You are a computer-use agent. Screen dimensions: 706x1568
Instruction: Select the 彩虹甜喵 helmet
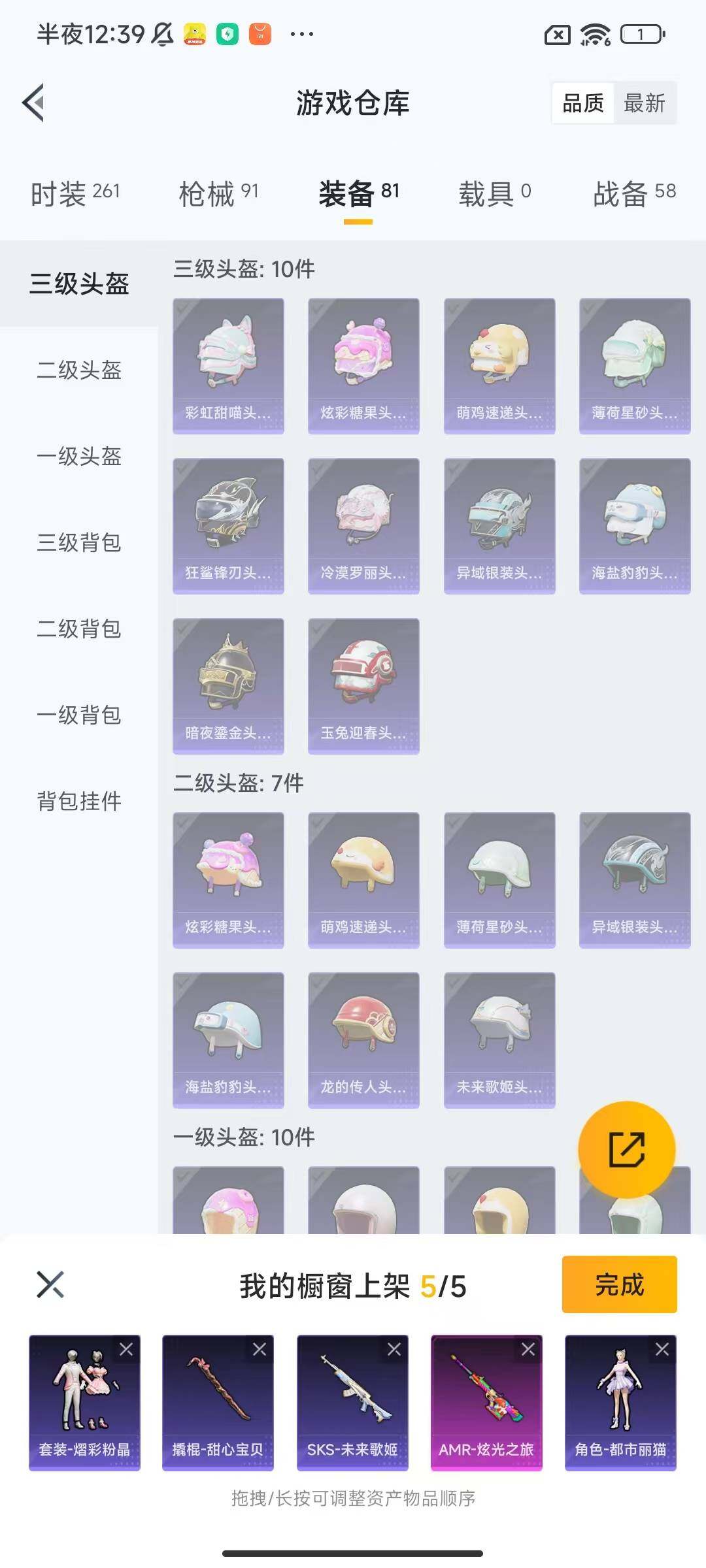coord(228,366)
